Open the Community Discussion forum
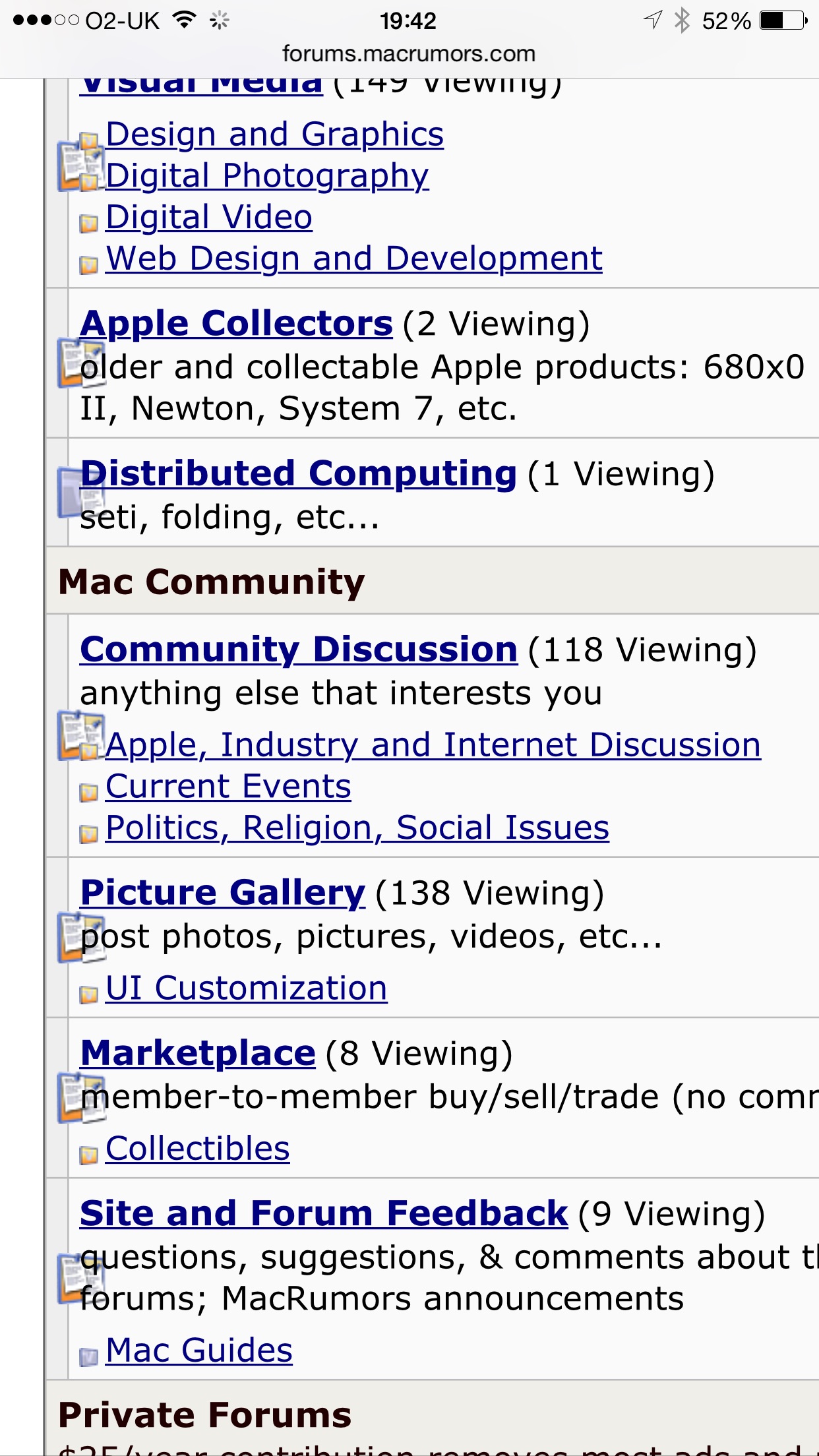 coord(299,650)
